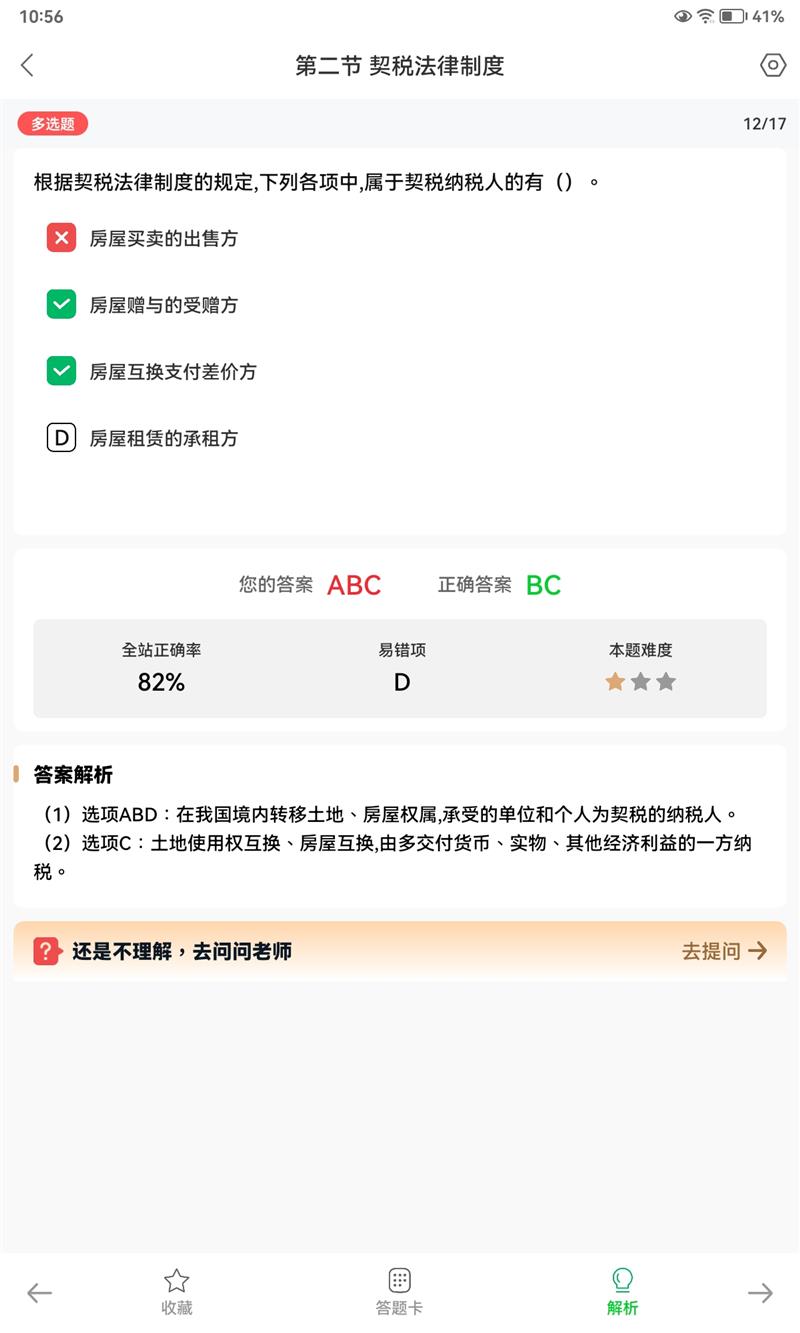Go to next question arrow
The width and height of the screenshot is (800, 1333).
pos(760,1293)
